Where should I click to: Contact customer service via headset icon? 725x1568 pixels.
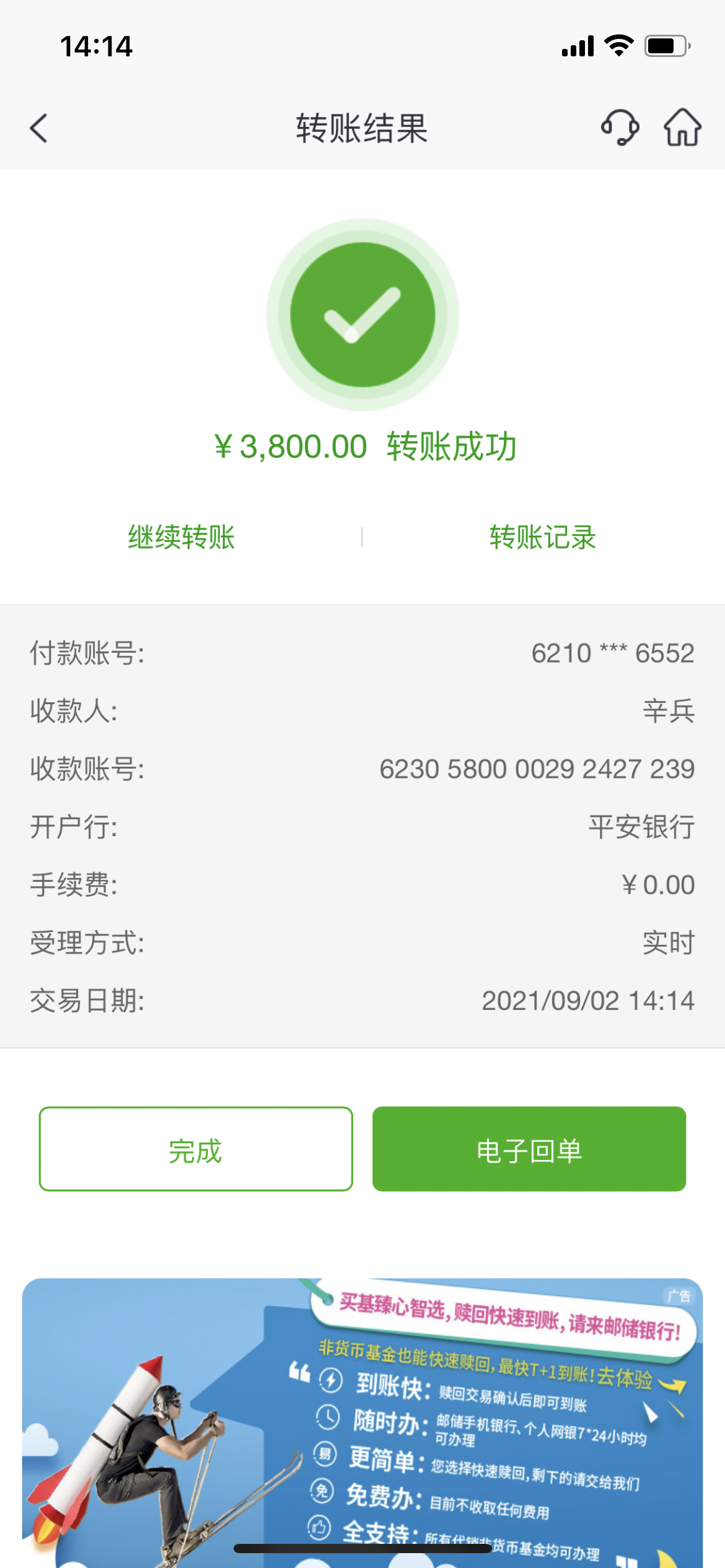(x=620, y=128)
